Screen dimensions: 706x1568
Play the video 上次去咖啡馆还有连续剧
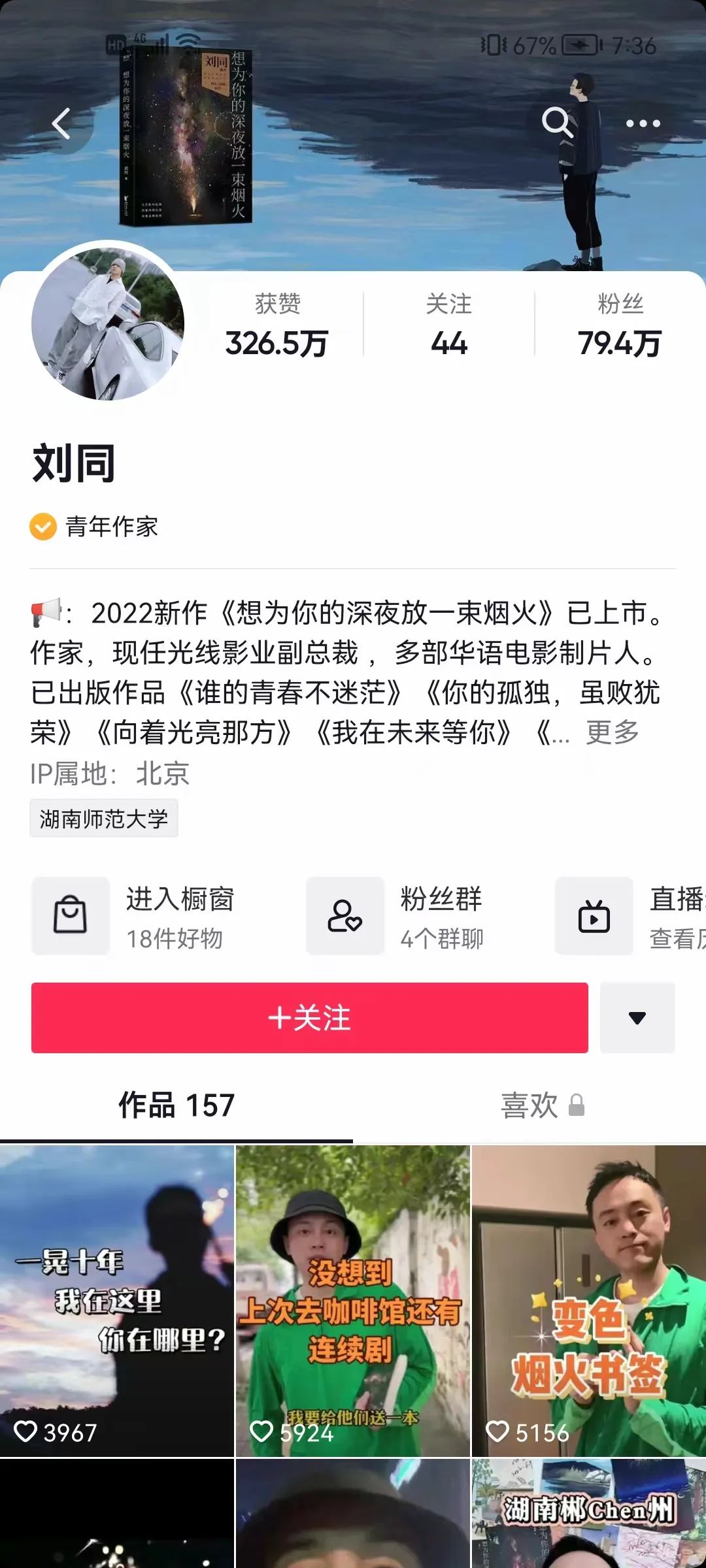352,1300
